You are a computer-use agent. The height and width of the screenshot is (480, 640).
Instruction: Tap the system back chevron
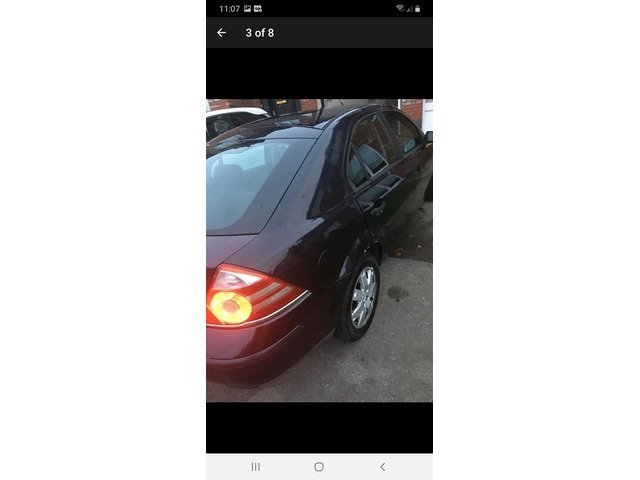click(x=382, y=467)
